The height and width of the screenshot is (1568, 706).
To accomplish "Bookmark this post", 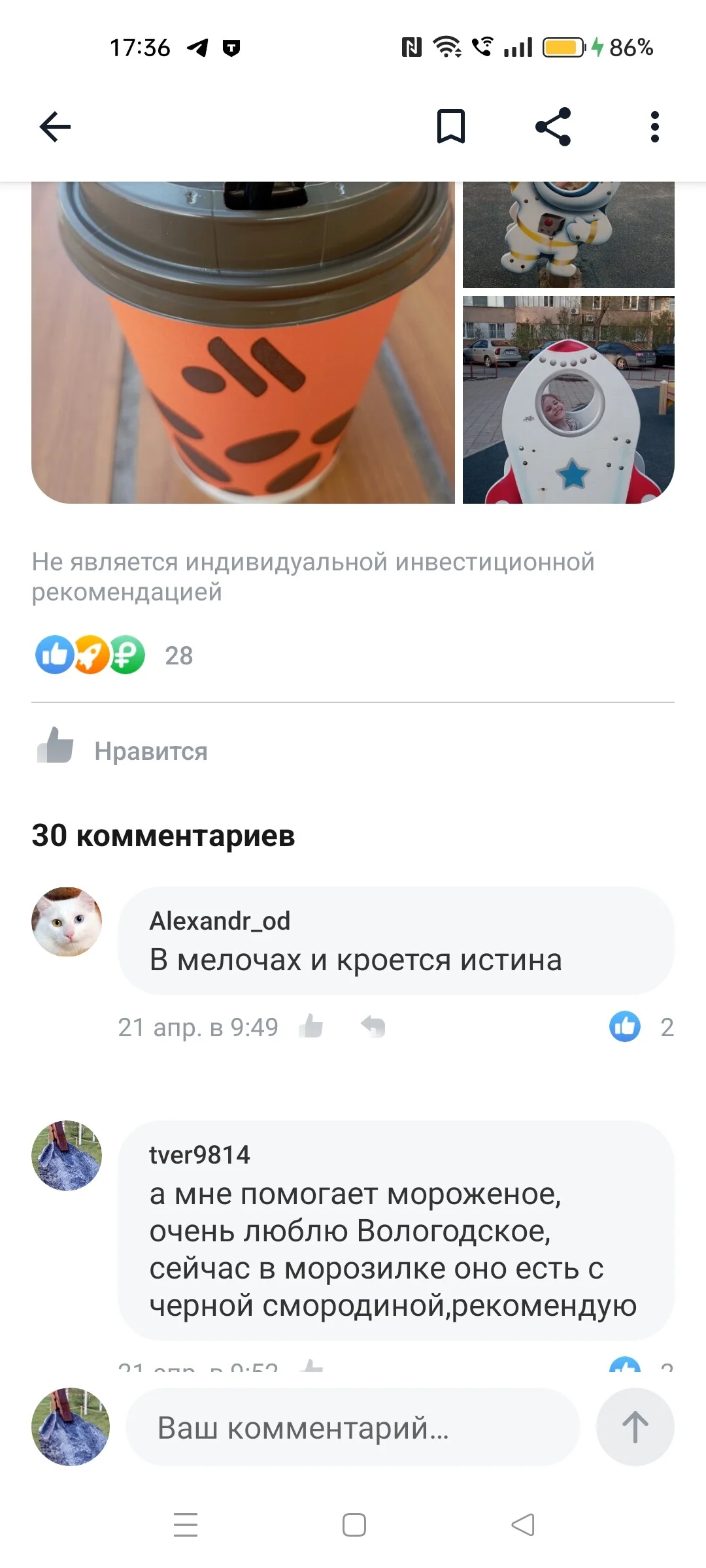I will [x=450, y=126].
